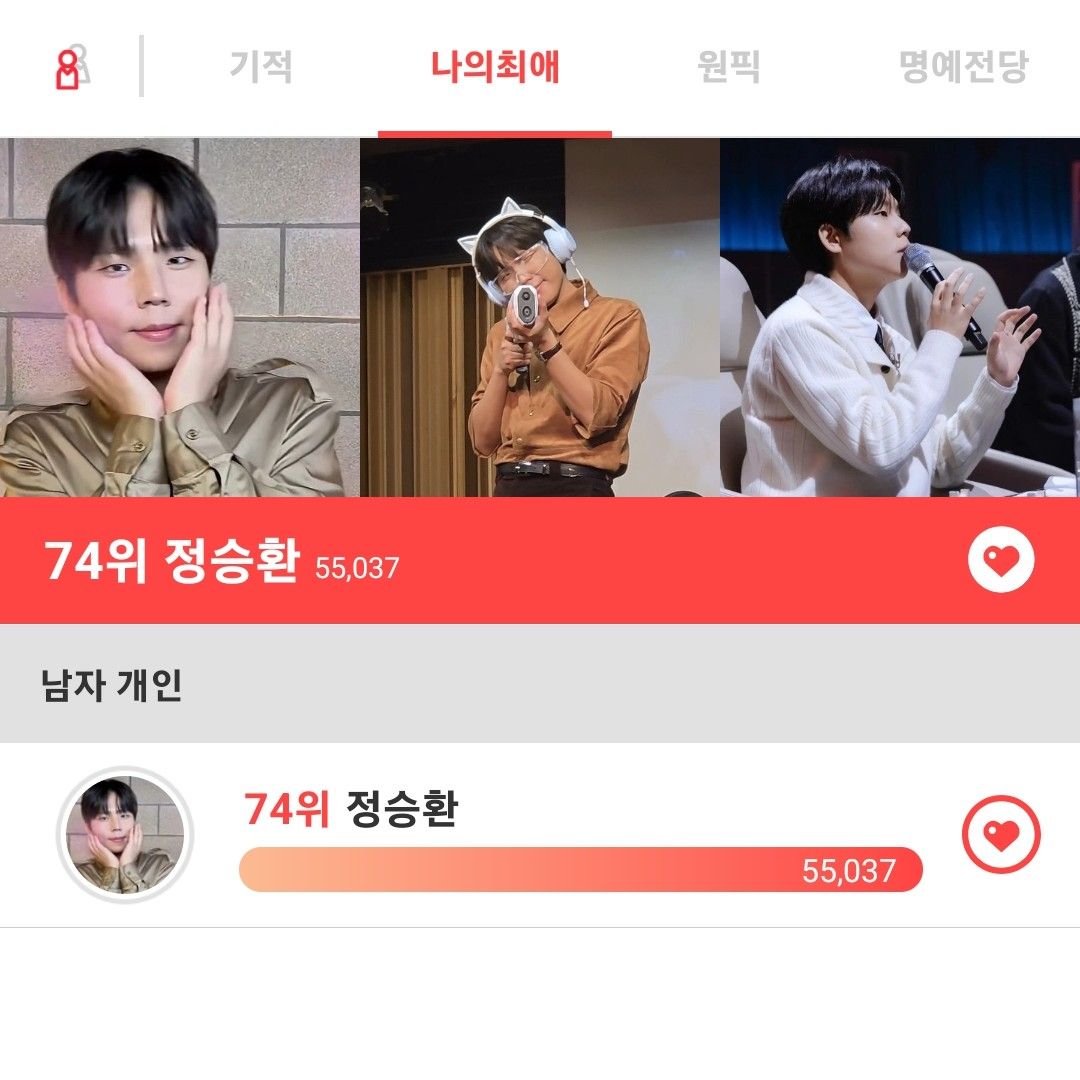Open the gender category icon
This screenshot has height=1080, width=1080.
pyautogui.click(x=71, y=67)
